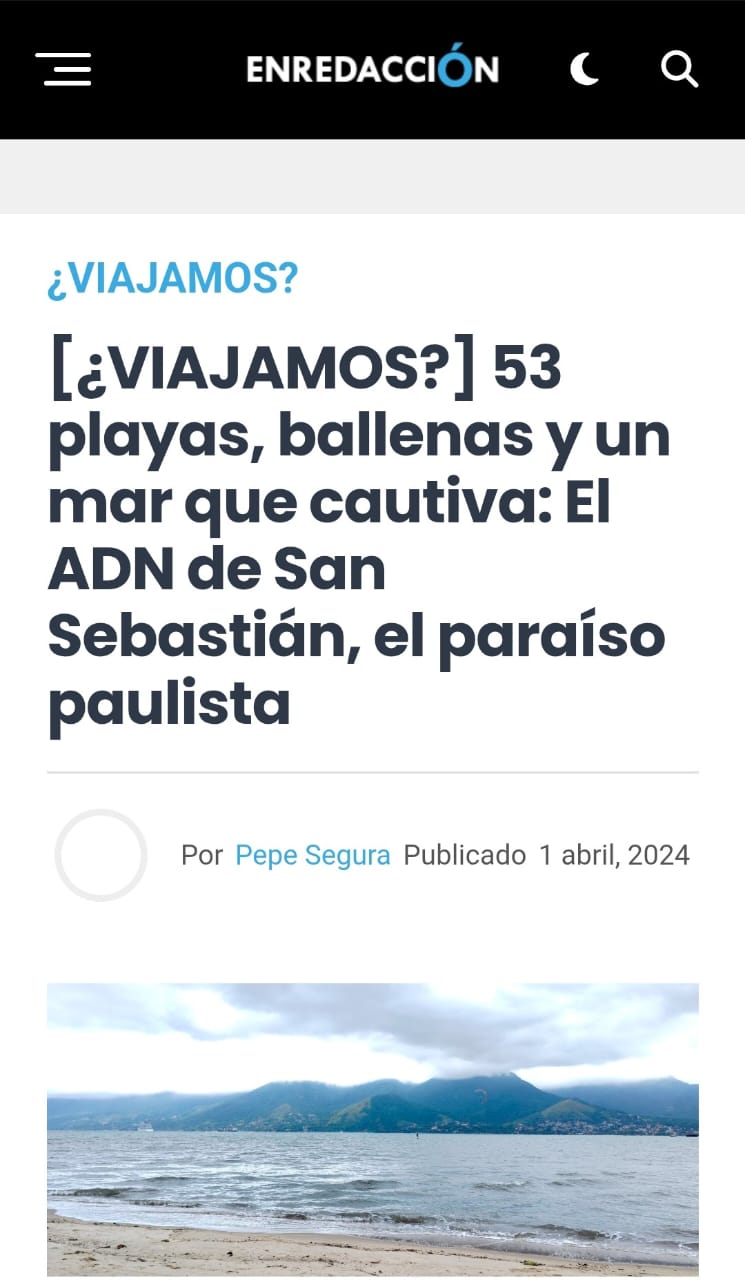Screen dimensions: 745x1280
Task: Go to the Enredacción homepage logo
Action: (372, 68)
